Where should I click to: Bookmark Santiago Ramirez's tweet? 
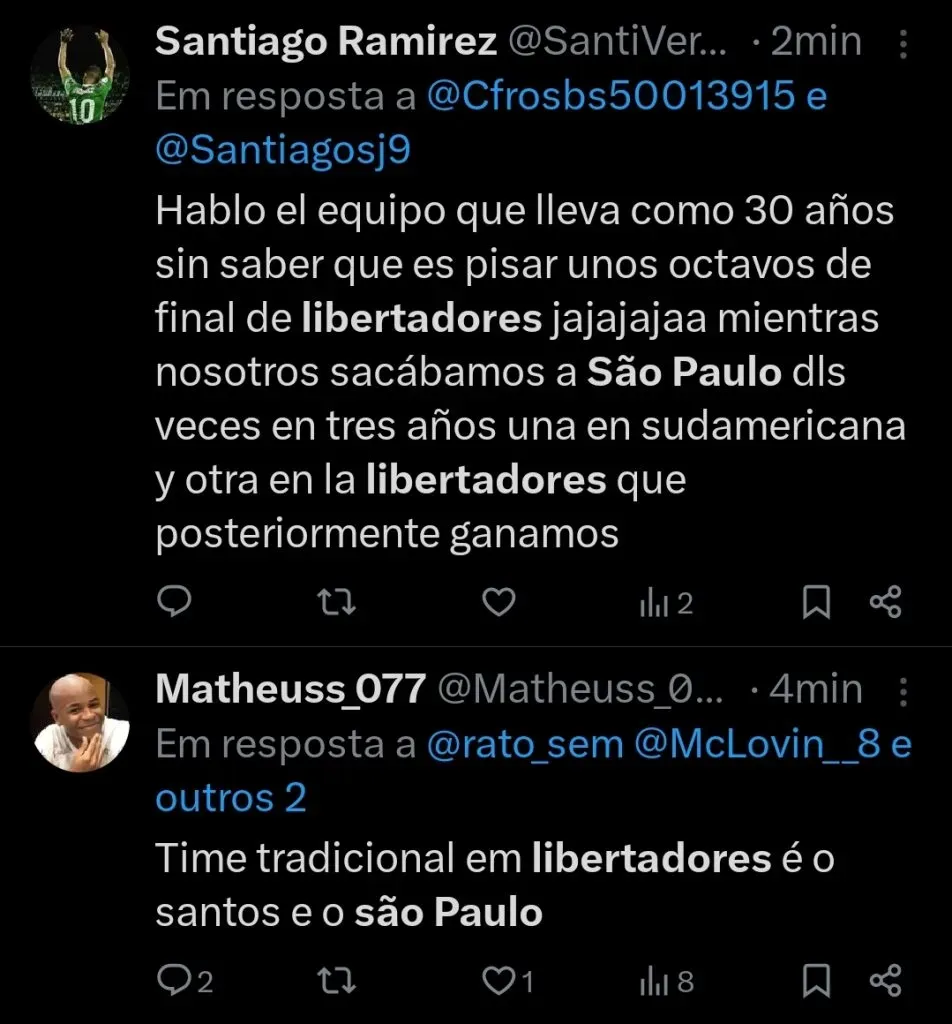click(x=817, y=601)
